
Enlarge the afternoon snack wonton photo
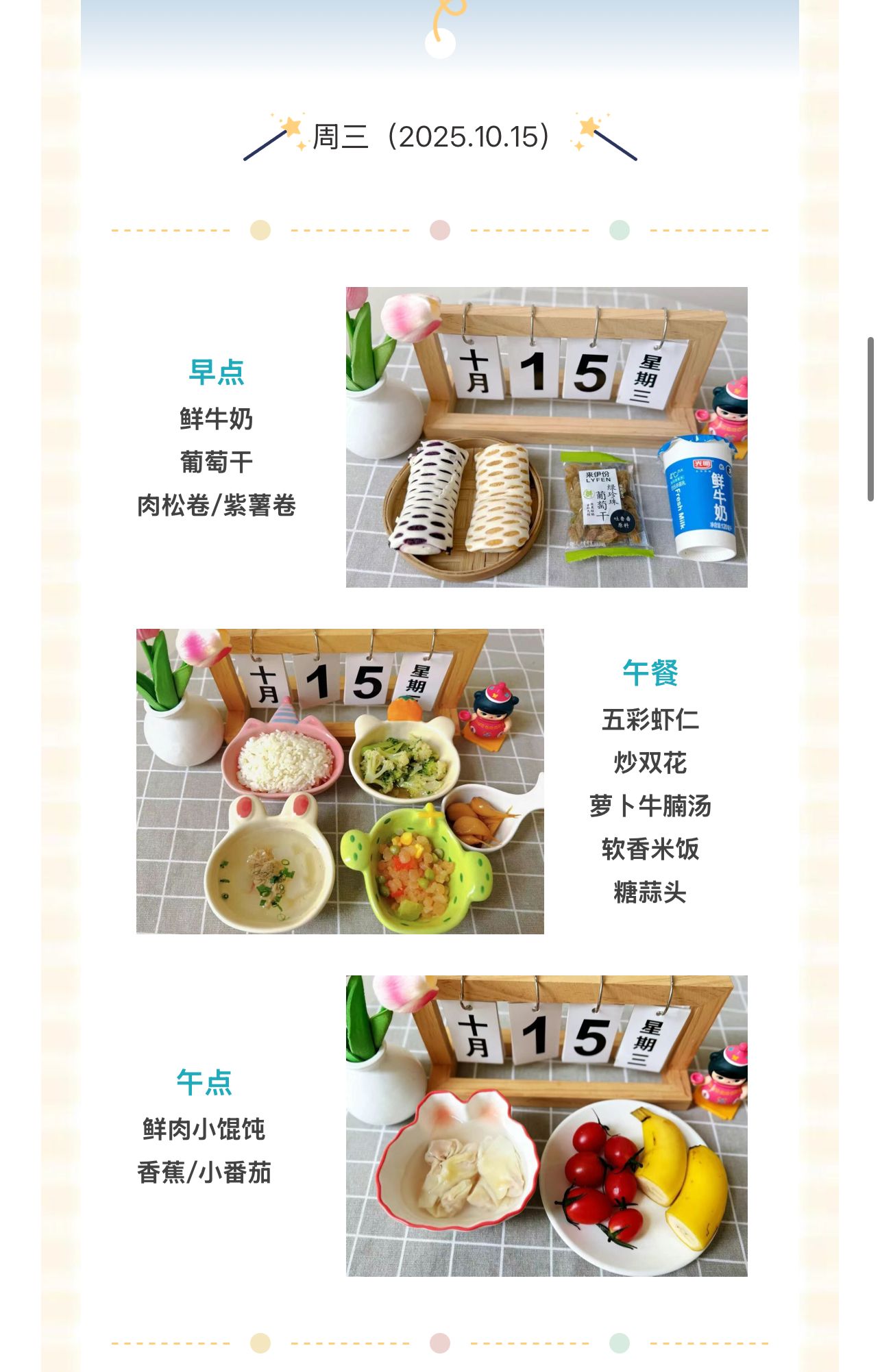tap(546, 1125)
